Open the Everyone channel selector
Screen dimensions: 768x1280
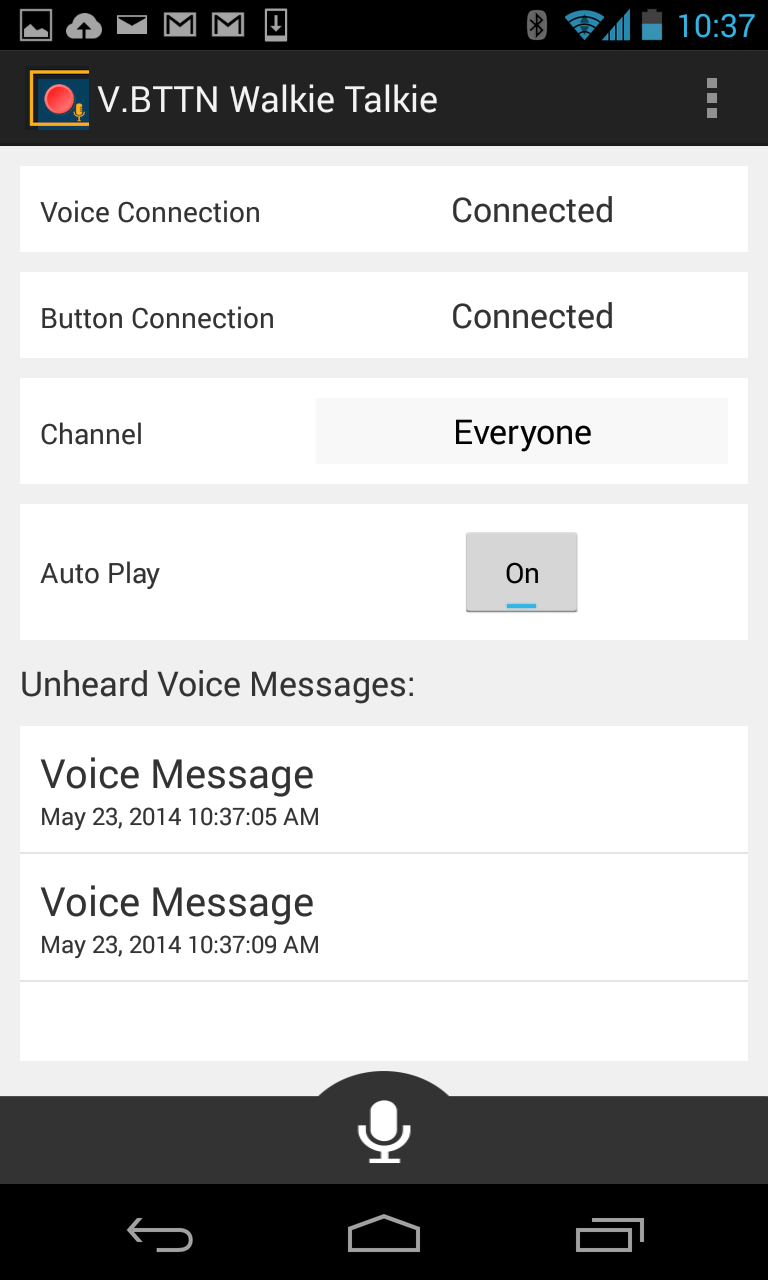click(x=521, y=432)
